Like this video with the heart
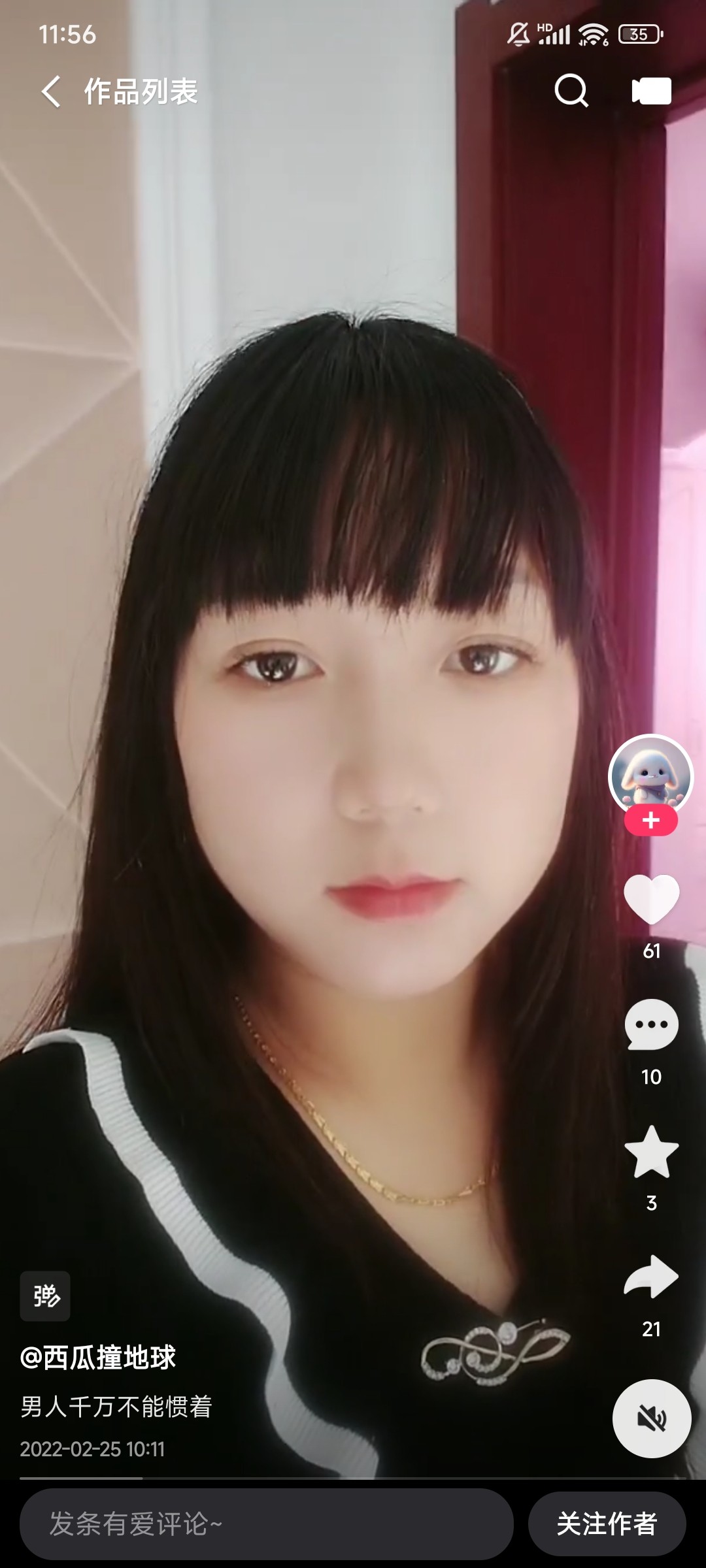 [651, 898]
